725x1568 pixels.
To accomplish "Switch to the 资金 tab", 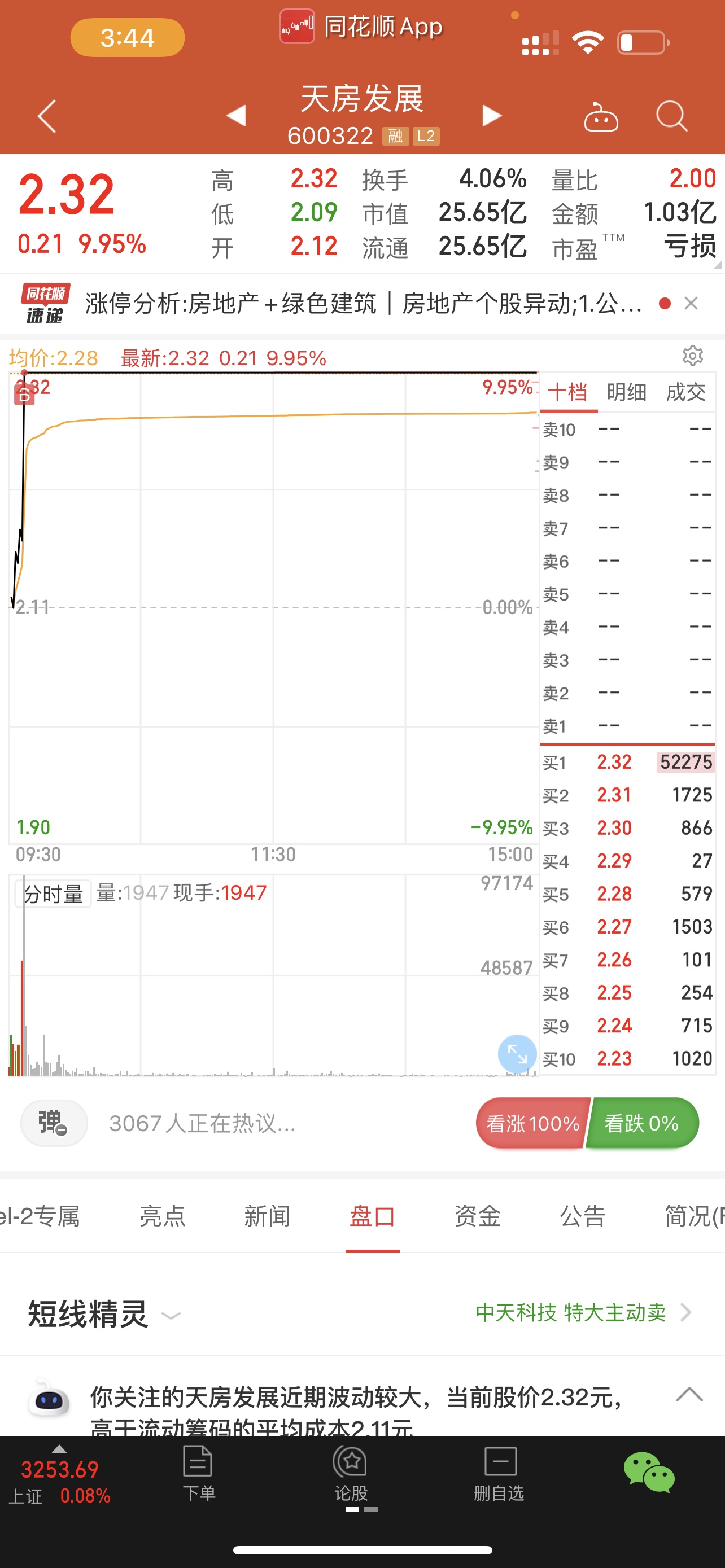I will coord(478,1216).
